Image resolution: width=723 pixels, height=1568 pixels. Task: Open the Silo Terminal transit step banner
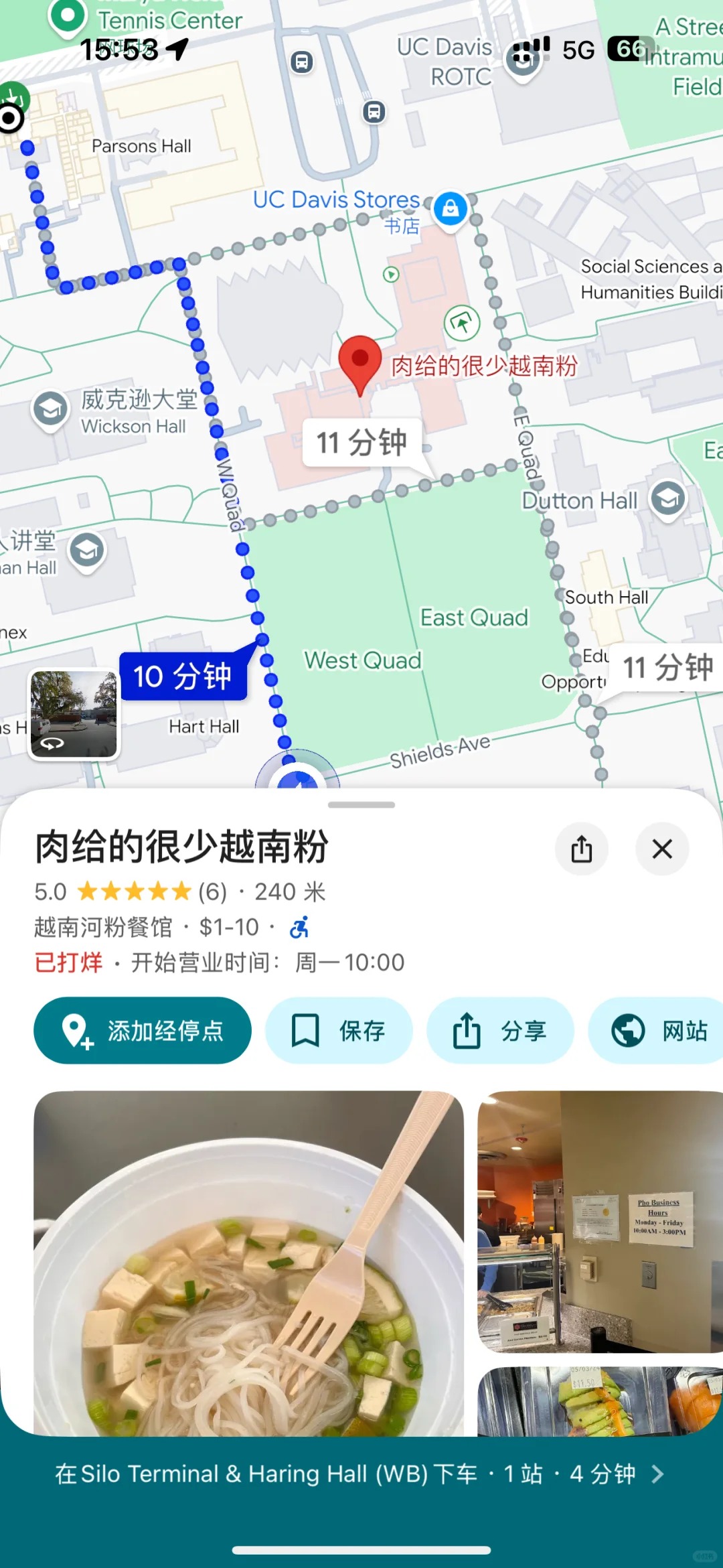tap(361, 1474)
